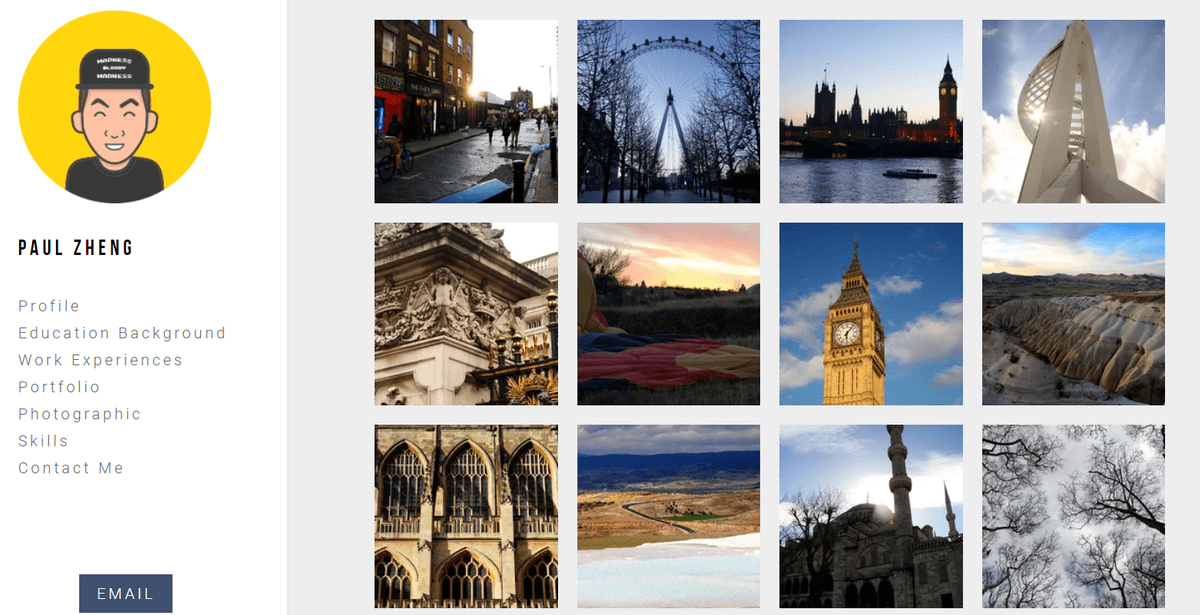Enlarge the mosque with minarets photo
Image resolution: width=1200 pixels, height=615 pixels.
[870, 516]
